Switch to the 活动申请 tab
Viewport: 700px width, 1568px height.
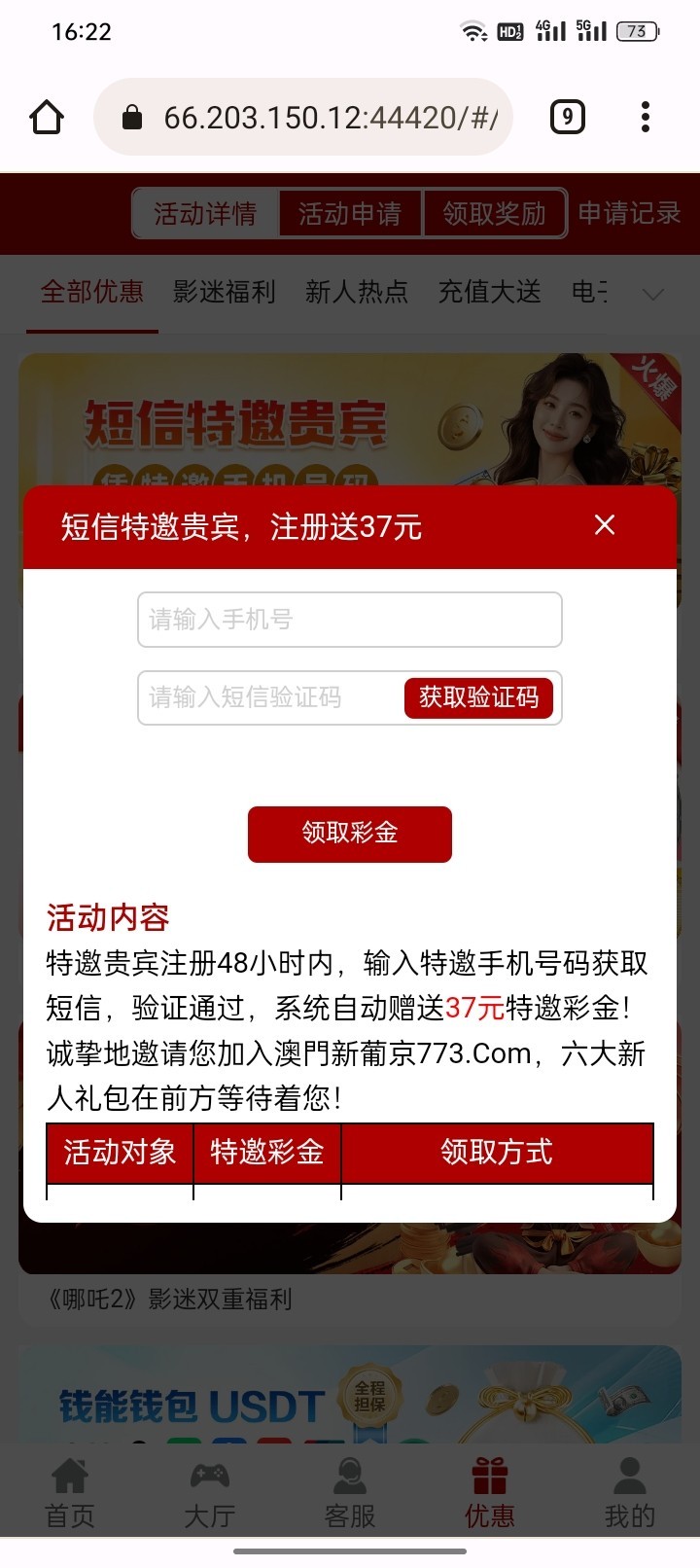[x=350, y=213]
